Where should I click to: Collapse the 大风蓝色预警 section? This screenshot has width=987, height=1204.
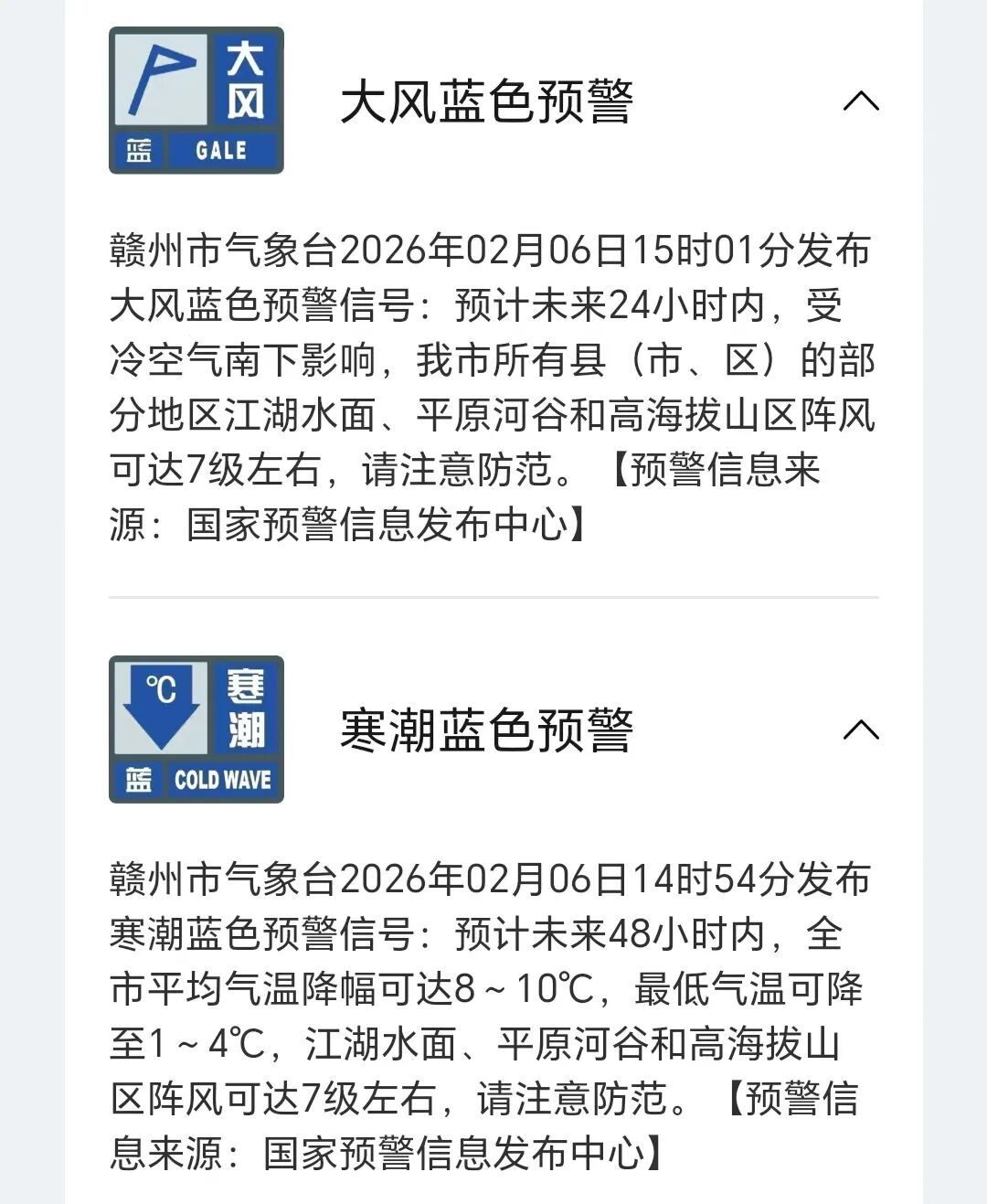[860, 101]
